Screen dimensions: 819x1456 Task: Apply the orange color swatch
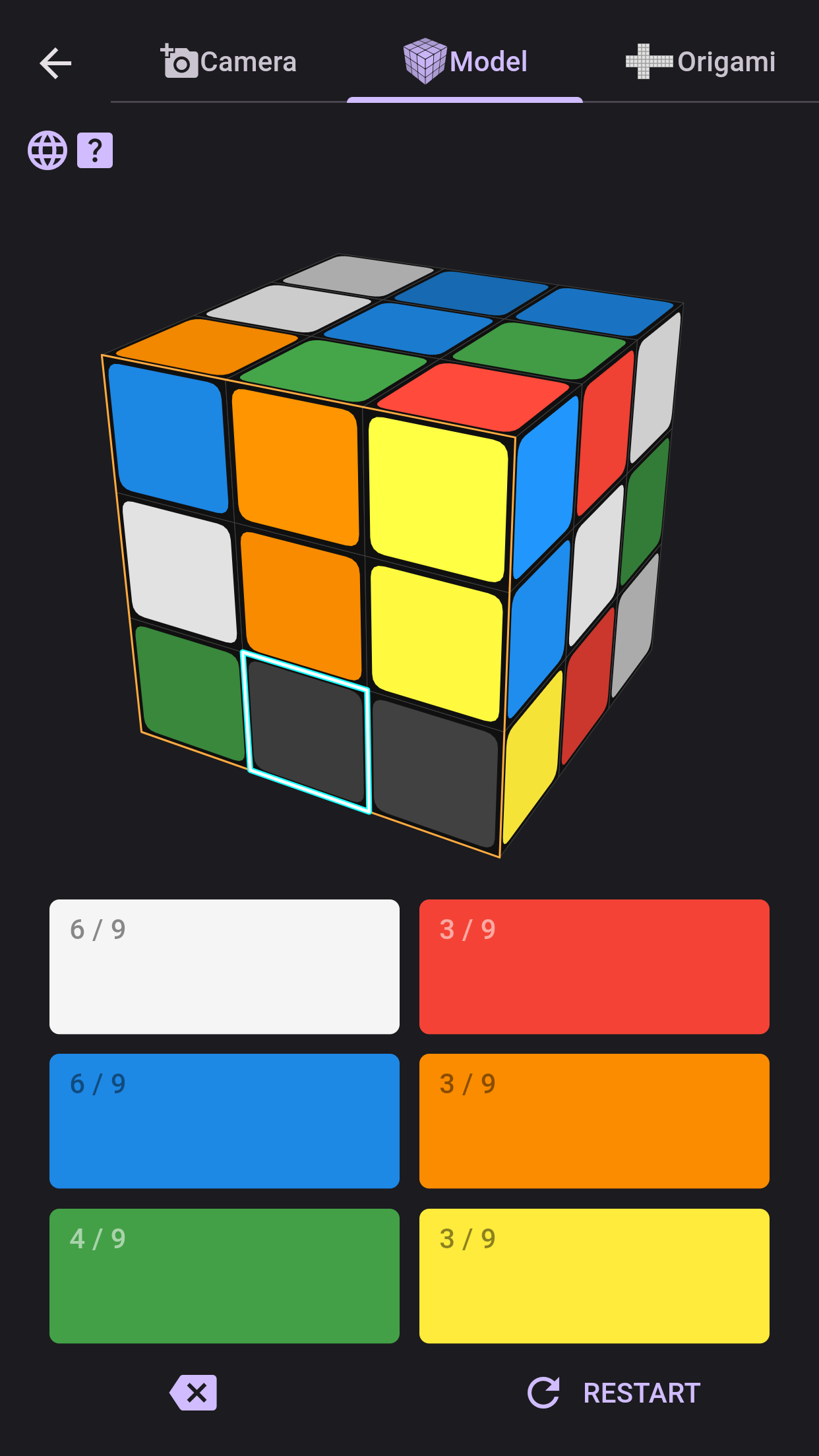pyautogui.click(x=594, y=1120)
